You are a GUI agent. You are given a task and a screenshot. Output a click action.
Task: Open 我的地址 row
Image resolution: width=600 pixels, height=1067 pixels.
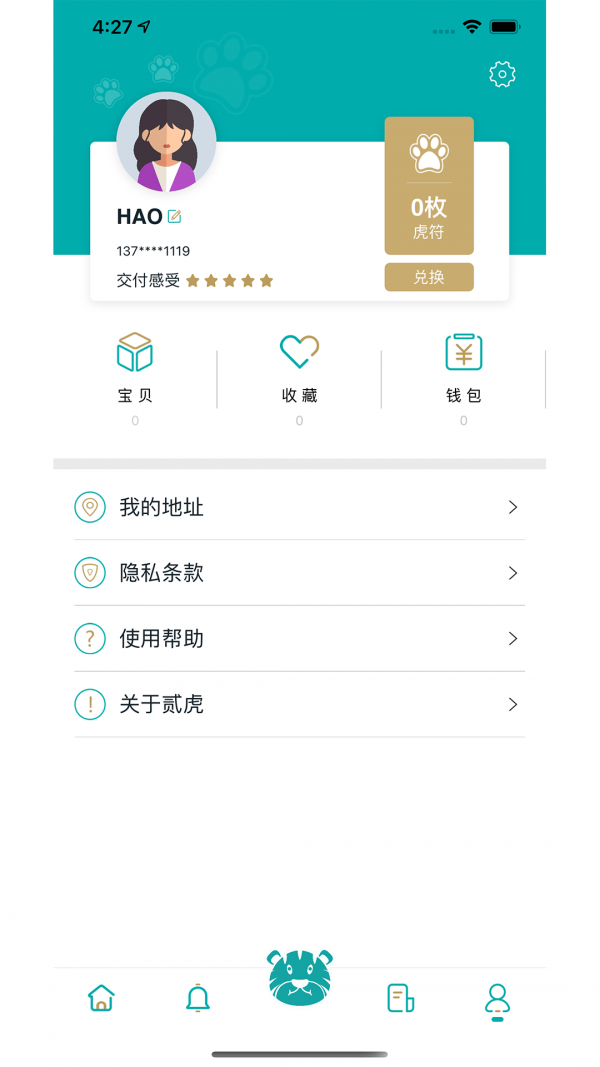click(x=299, y=508)
